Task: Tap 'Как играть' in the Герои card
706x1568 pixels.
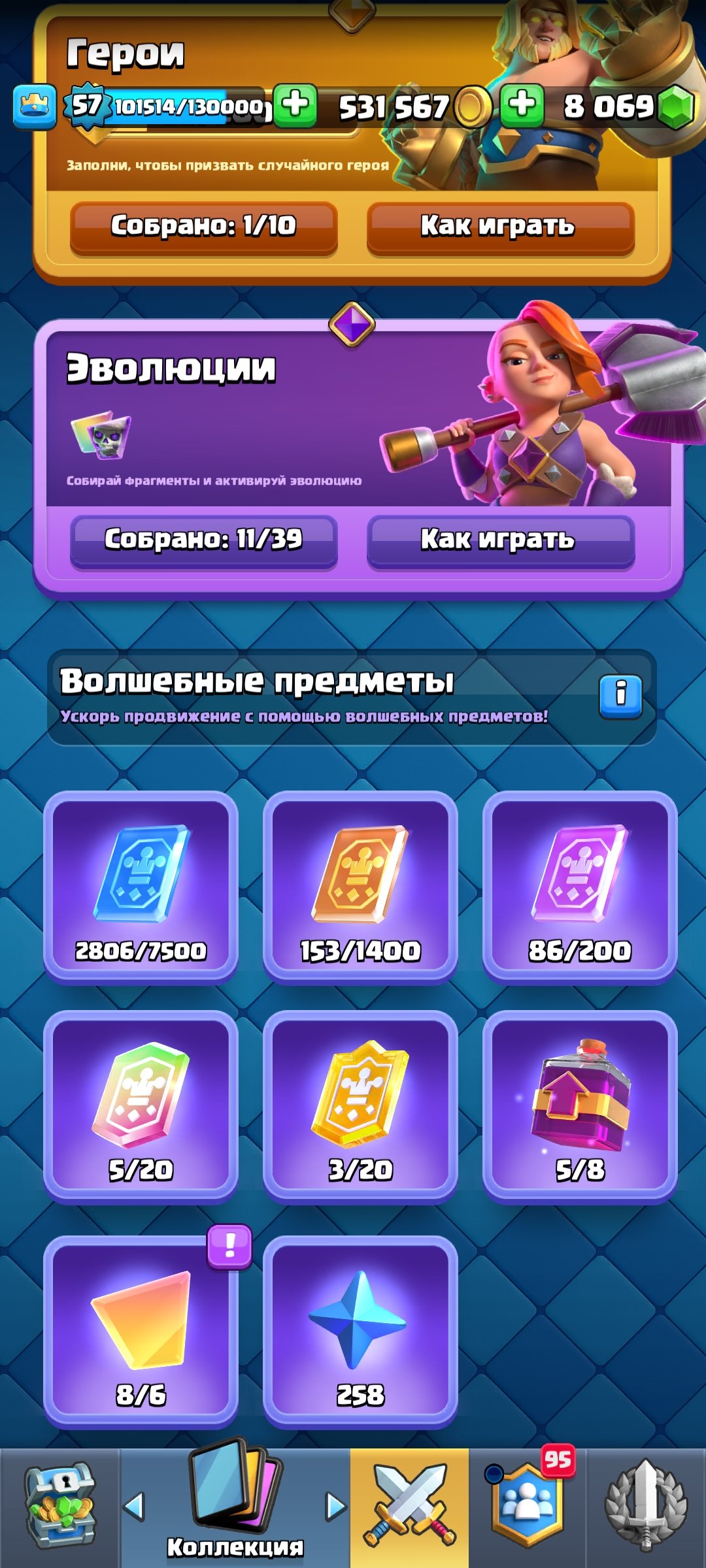Action: tap(500, 227)
